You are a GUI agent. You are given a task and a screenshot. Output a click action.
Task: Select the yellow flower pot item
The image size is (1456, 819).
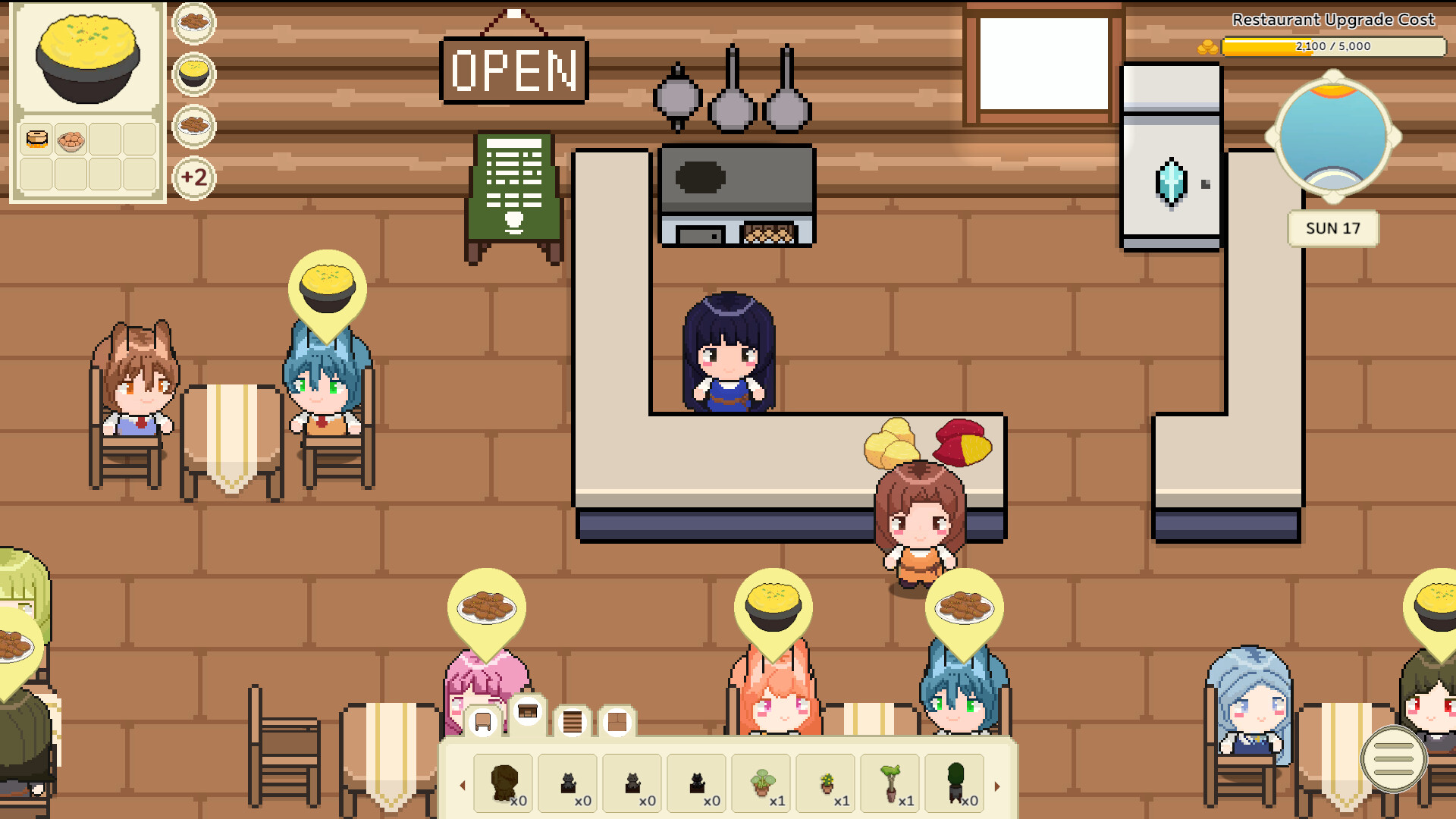pos(827,783)
